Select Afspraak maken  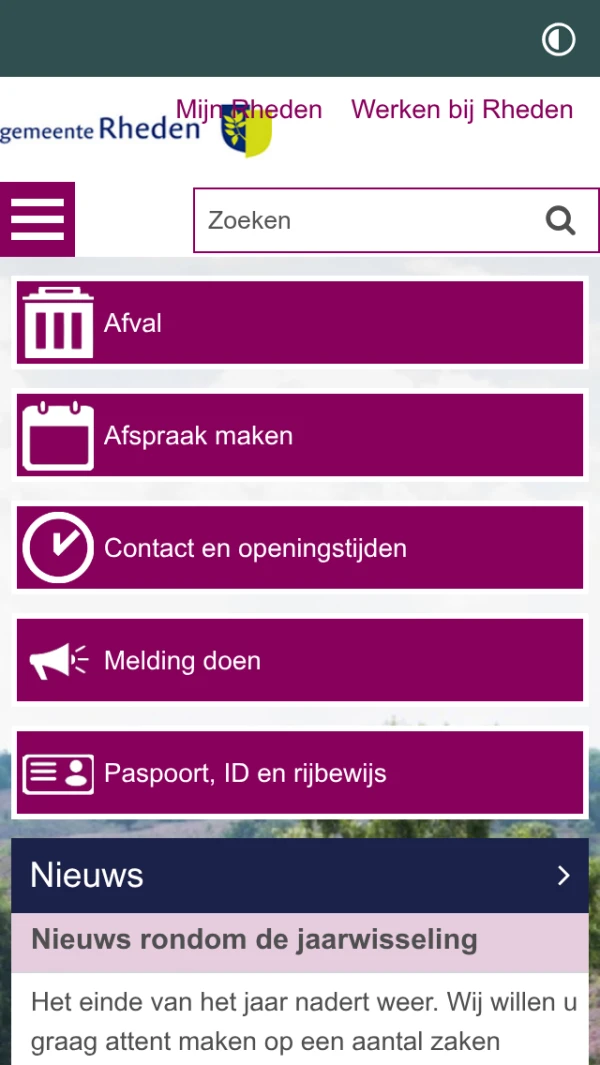click(x=300, y=435)
